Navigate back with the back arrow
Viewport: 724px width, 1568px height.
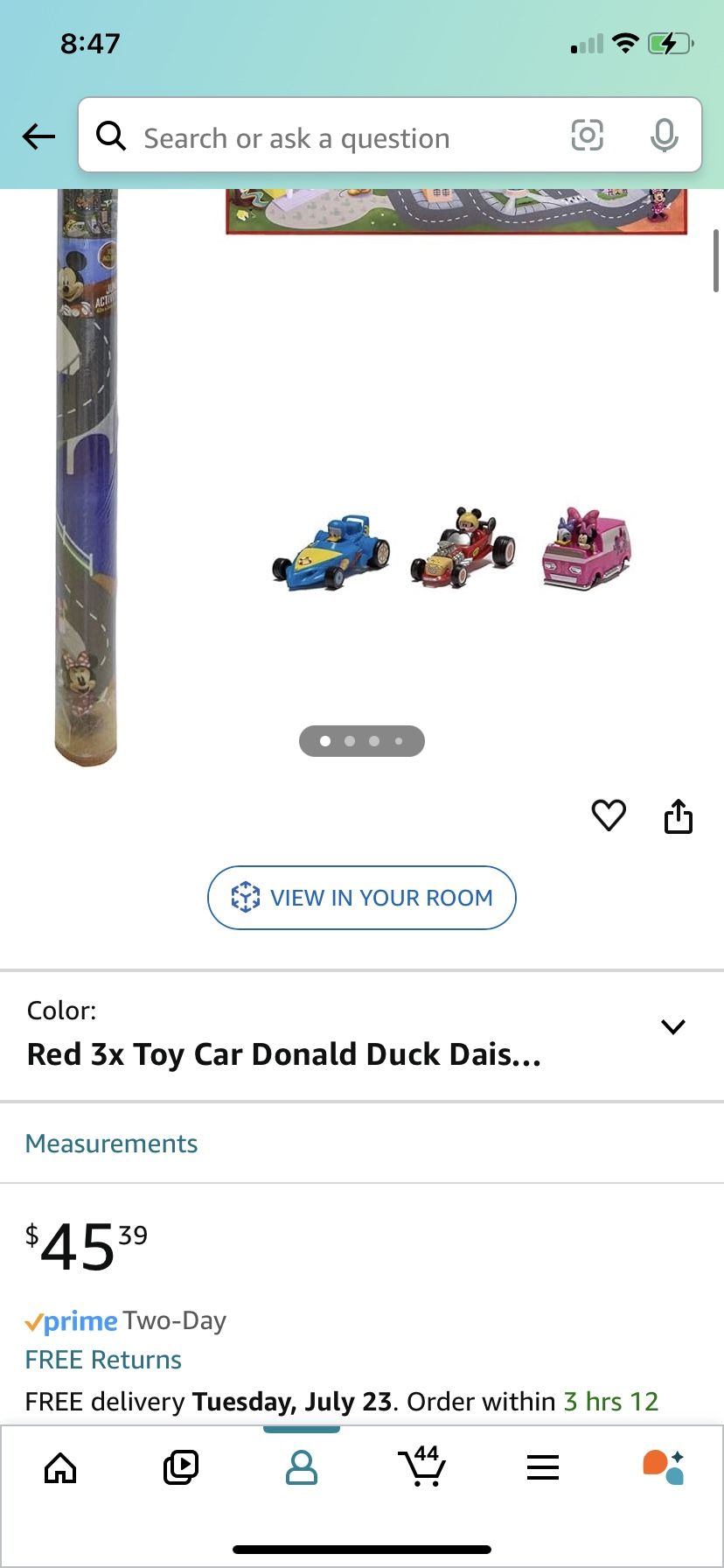tap(38, 136)
